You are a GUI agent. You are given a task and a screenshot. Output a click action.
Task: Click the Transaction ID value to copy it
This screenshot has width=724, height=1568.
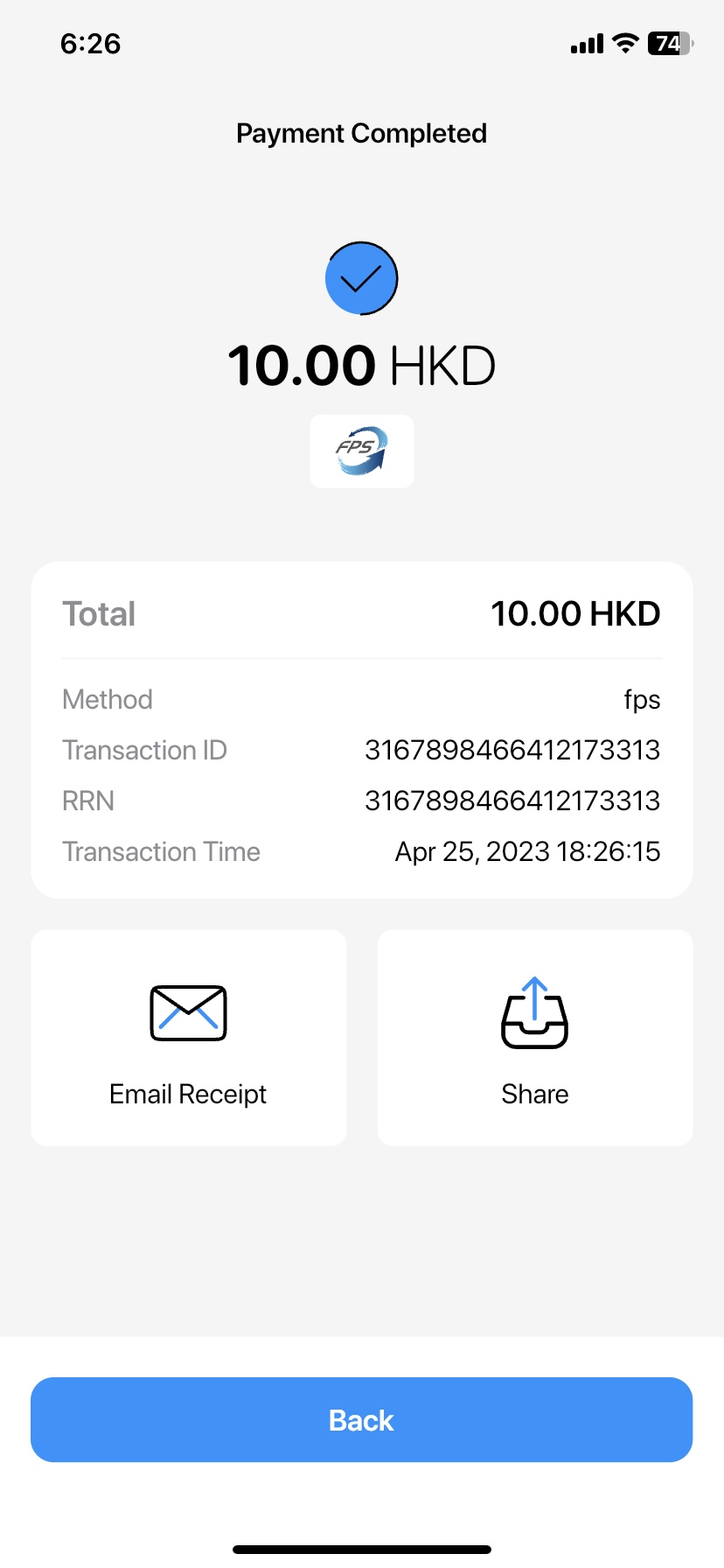[512, 749]
